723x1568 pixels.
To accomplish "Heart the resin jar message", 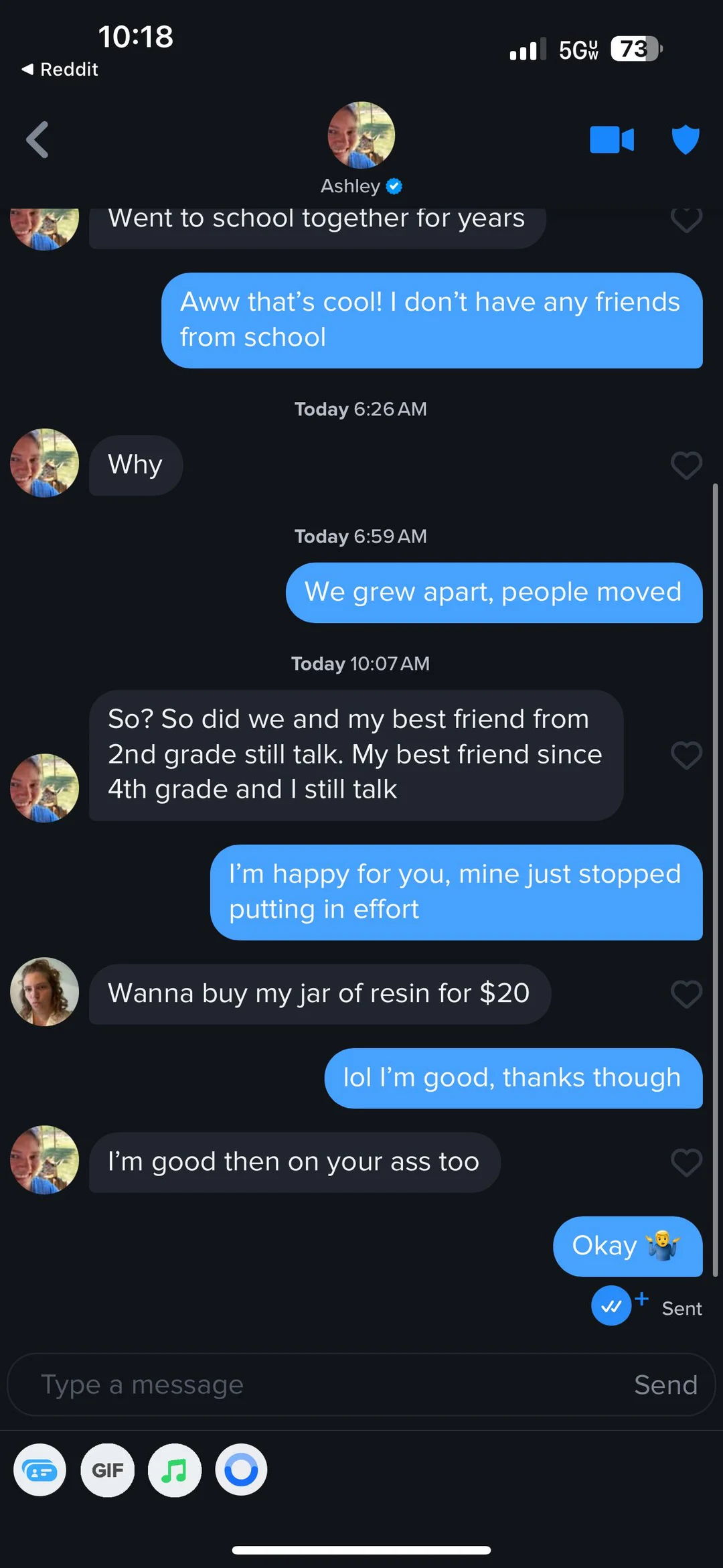I will point(686,994).
